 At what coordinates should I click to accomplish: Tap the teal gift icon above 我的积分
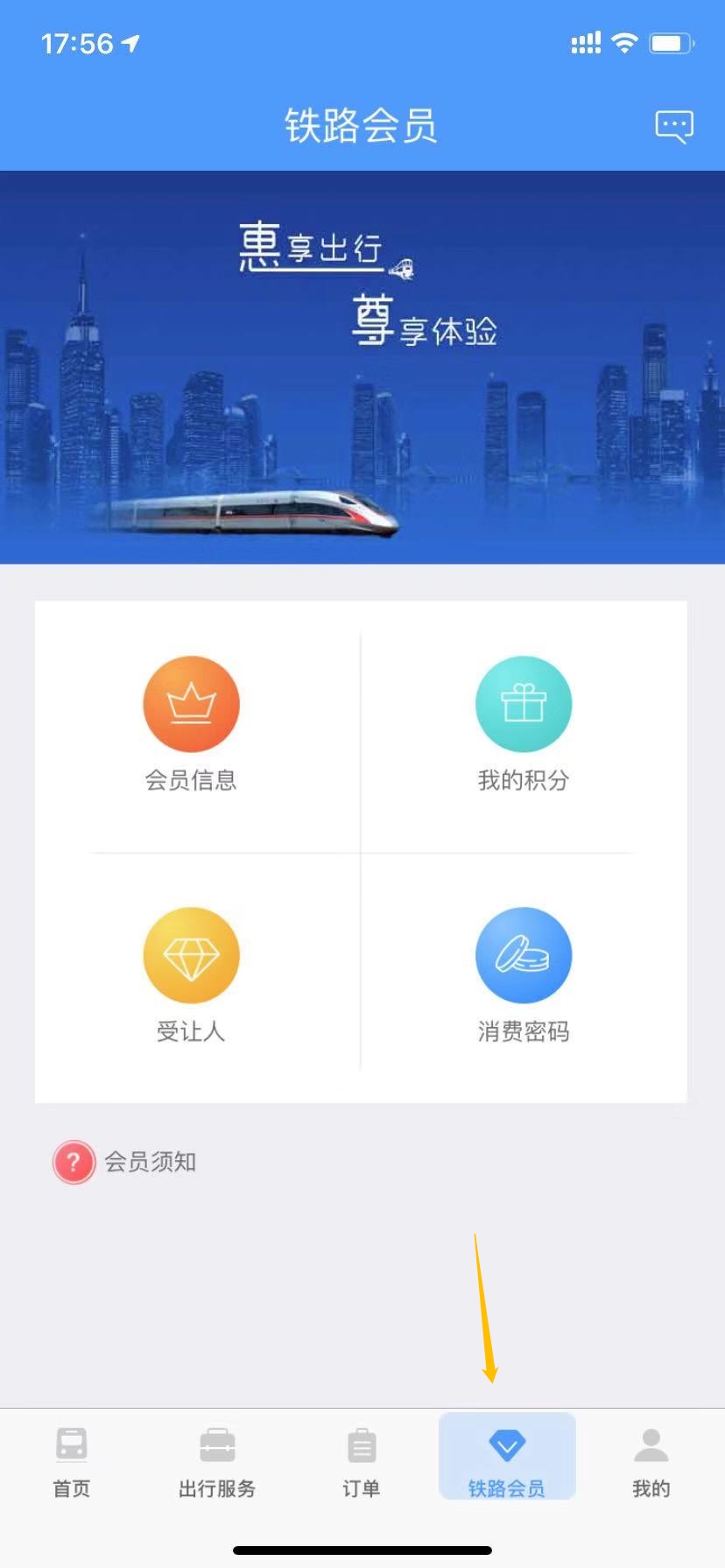tap(524, 703)
